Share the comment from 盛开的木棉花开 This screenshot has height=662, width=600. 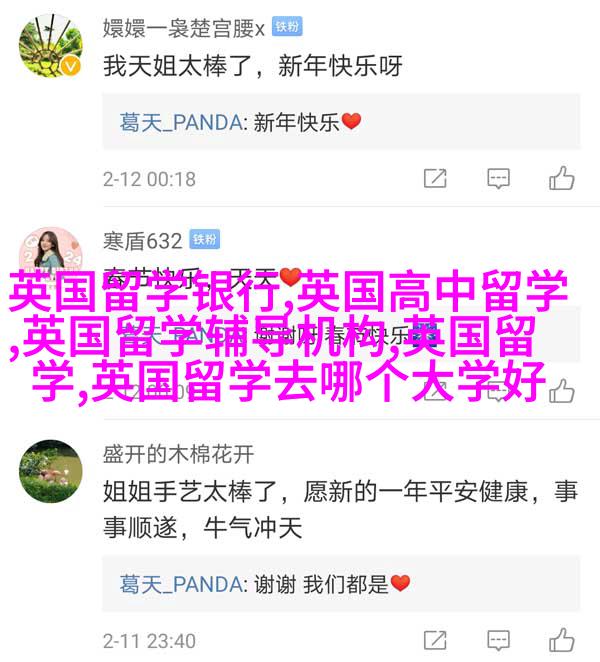pyautogui.click(x=435, y=640)
